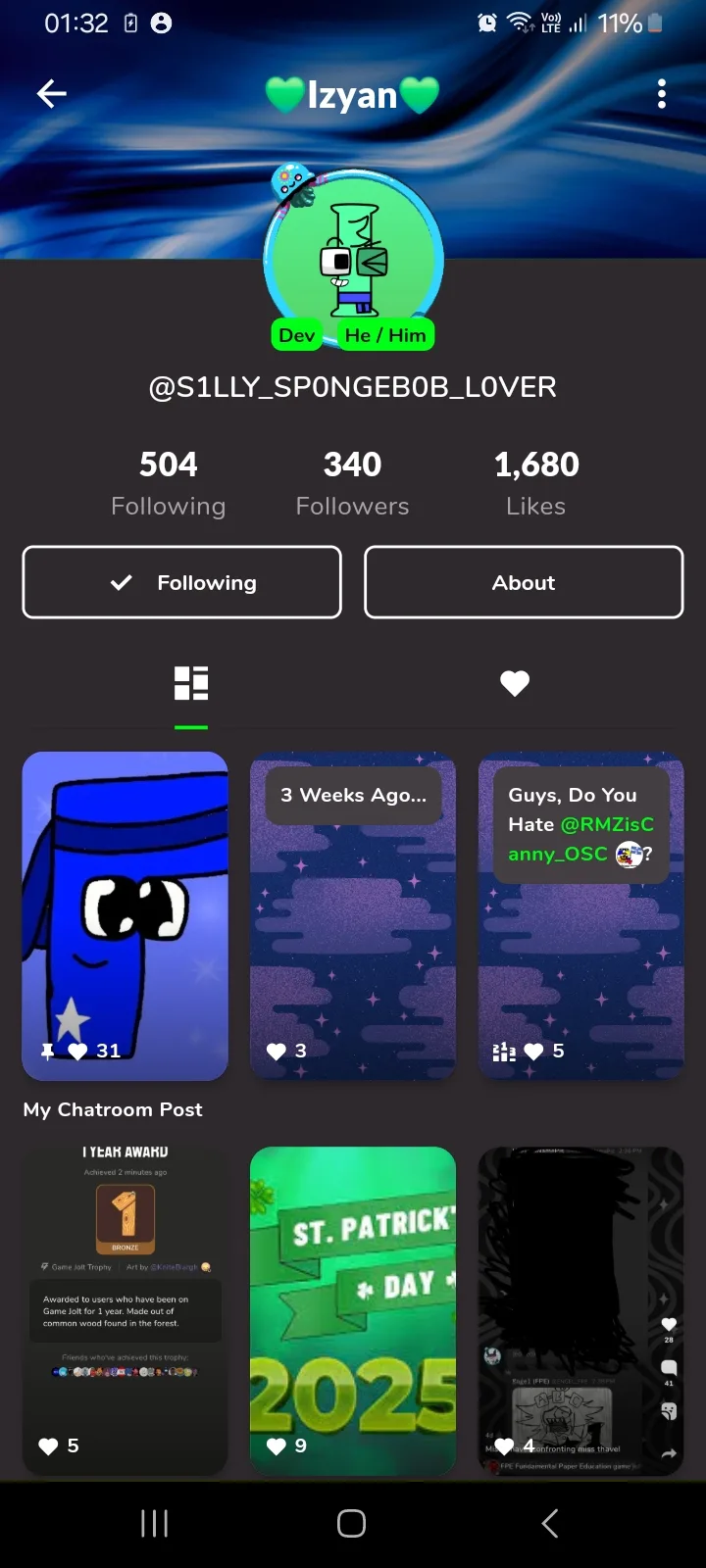Screen dimensions: 706x1568
Task: Open the "Guys, Do You Hate" poll post
Action: (580, 916)
